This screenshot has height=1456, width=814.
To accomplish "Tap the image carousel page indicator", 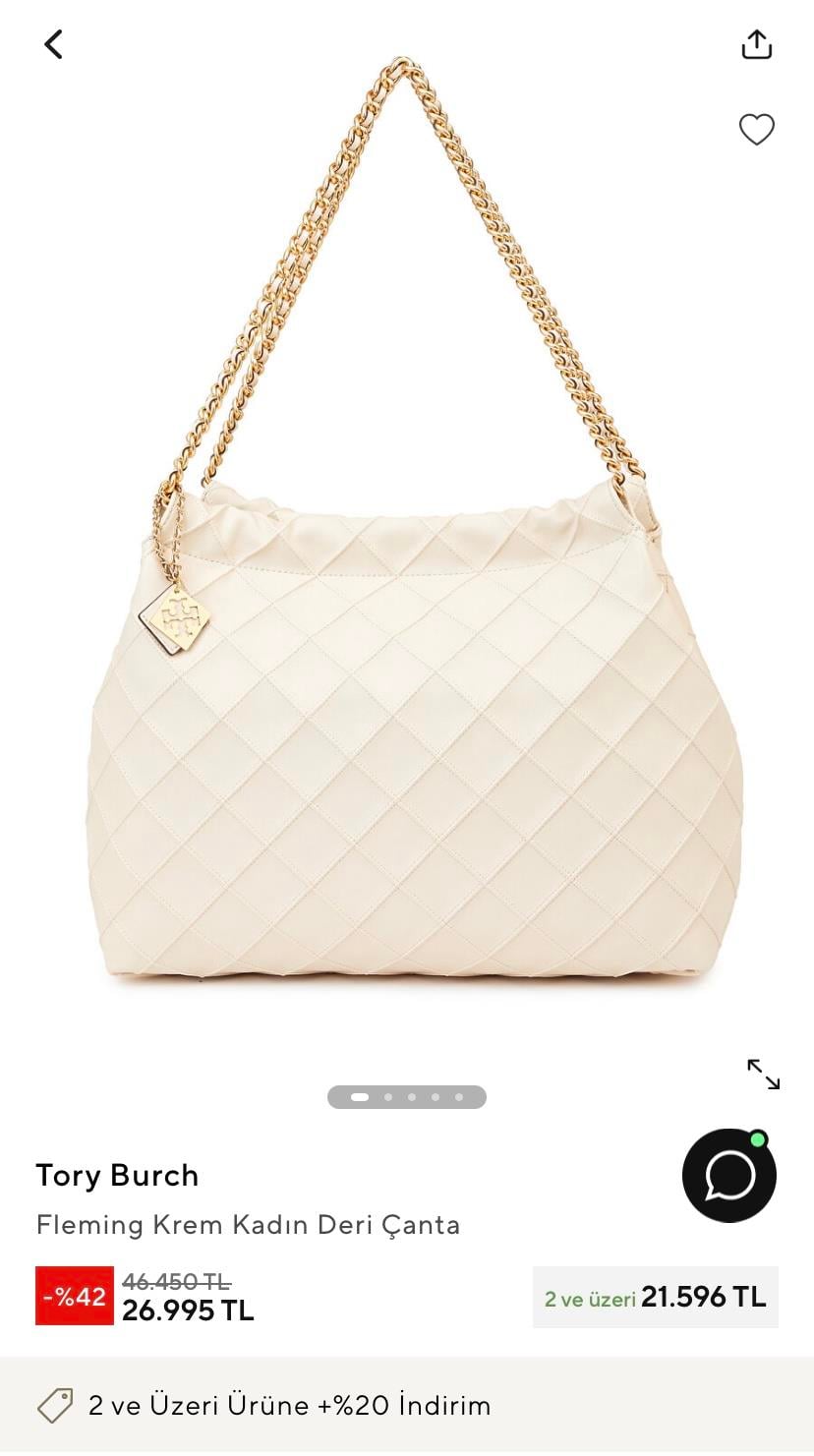I will point(406,1097).
